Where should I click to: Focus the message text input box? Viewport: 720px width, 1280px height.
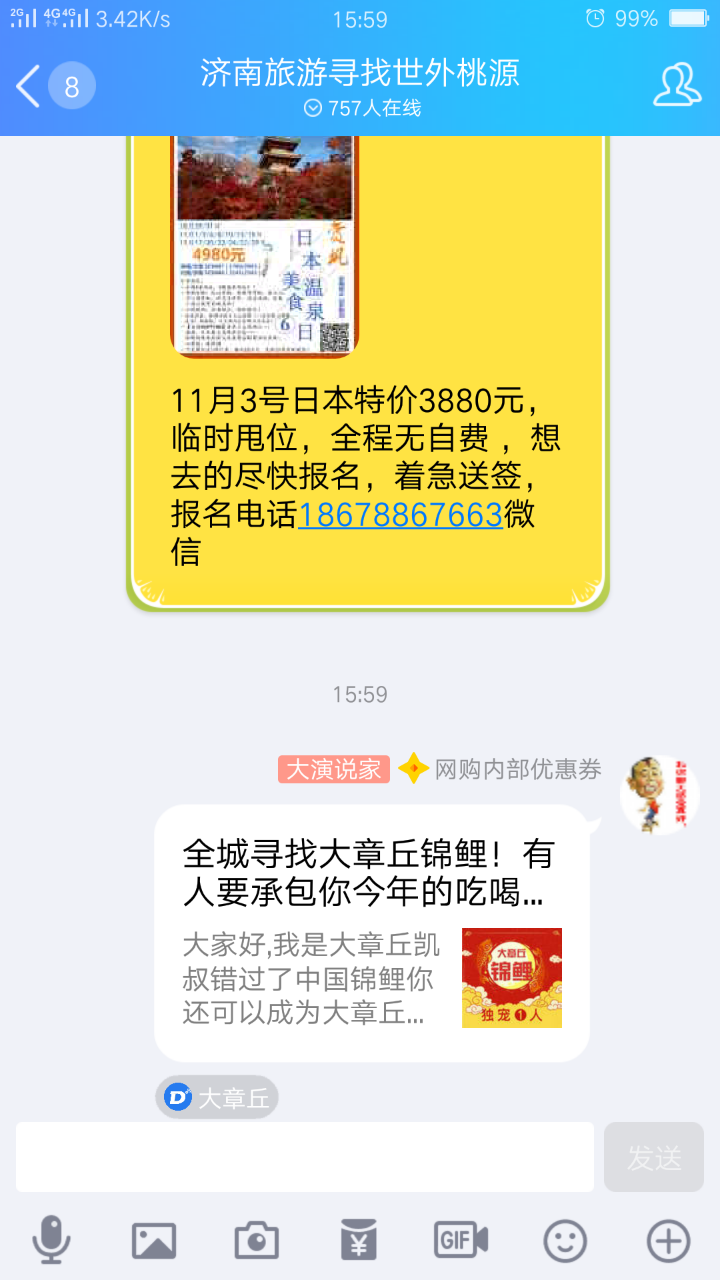pyautogui.click(x=305, y=1157)
